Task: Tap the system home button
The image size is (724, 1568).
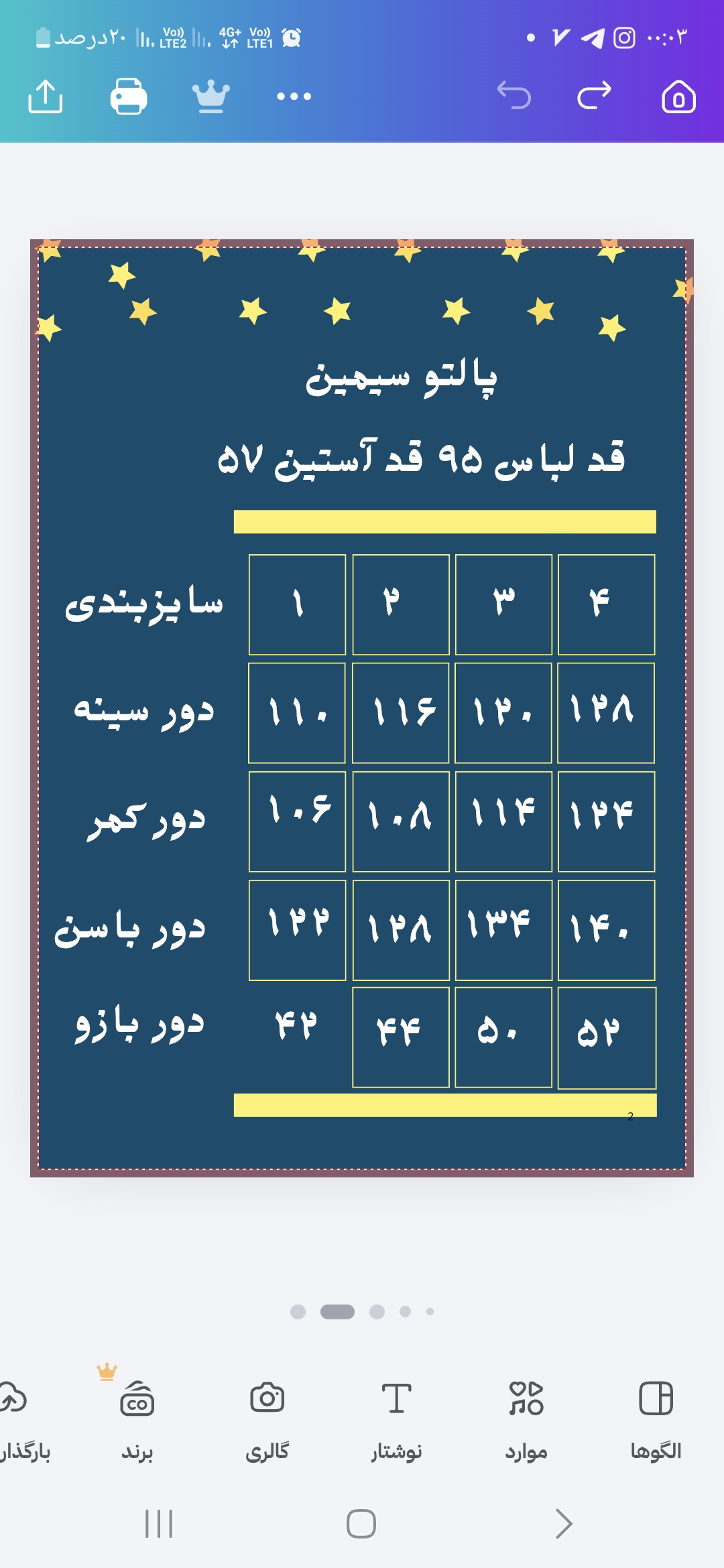Action: click(x=361, y=1524)
